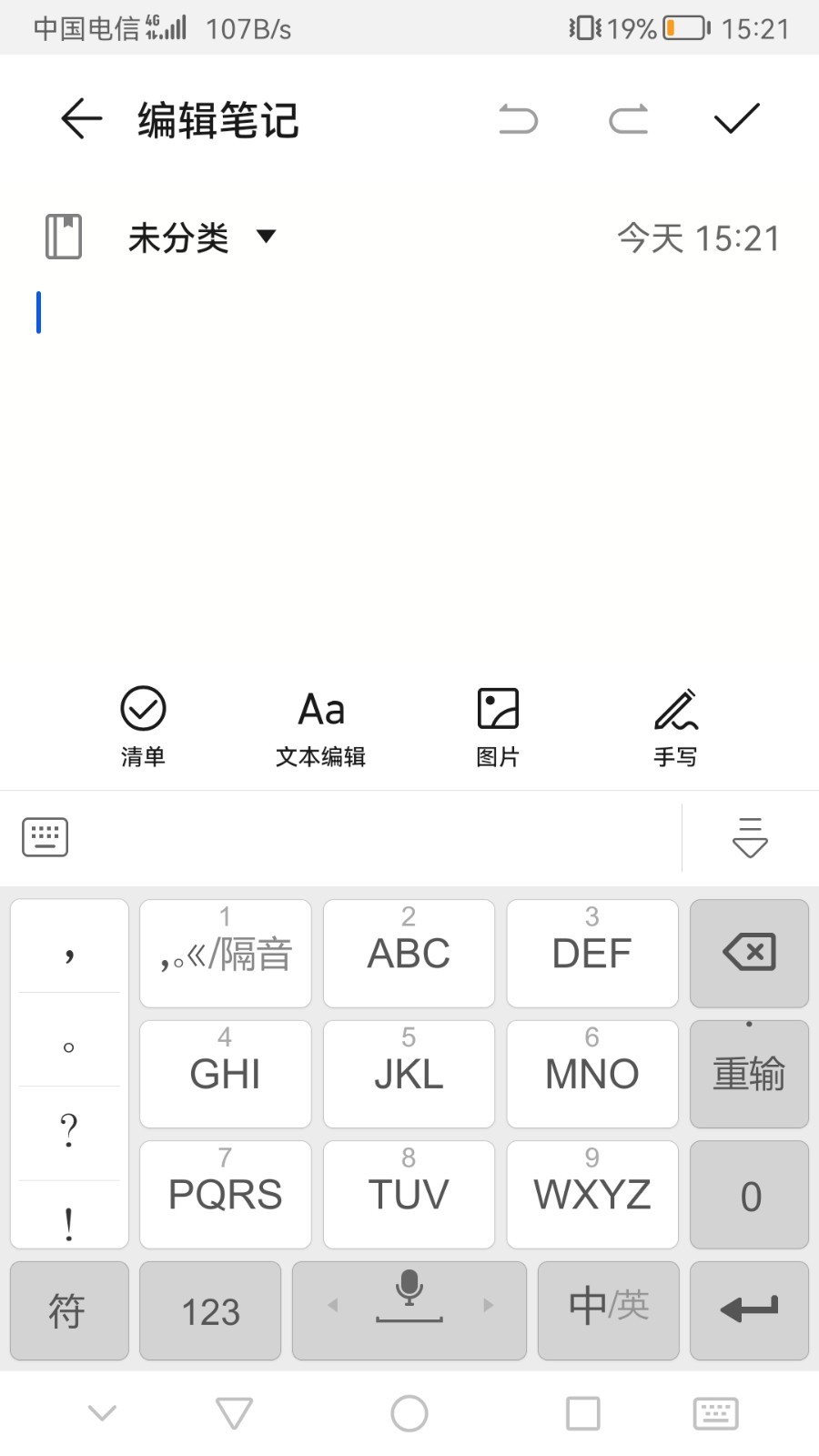The image size is (819, 1456).
Task: Open the 手写 handwriting tool
Action: coord(675,723)
